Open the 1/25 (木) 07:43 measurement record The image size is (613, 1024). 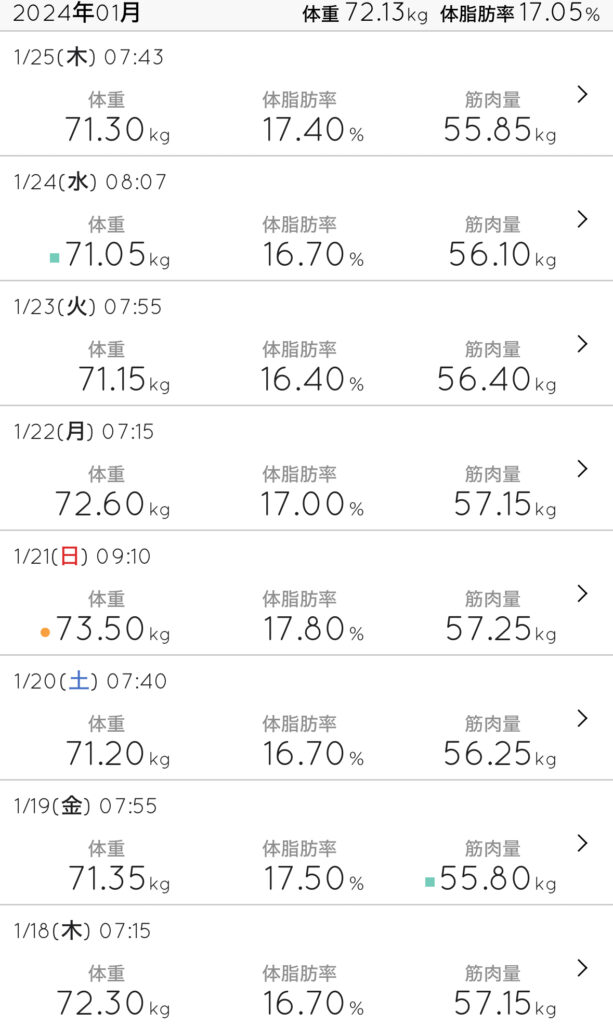point(306,95)
